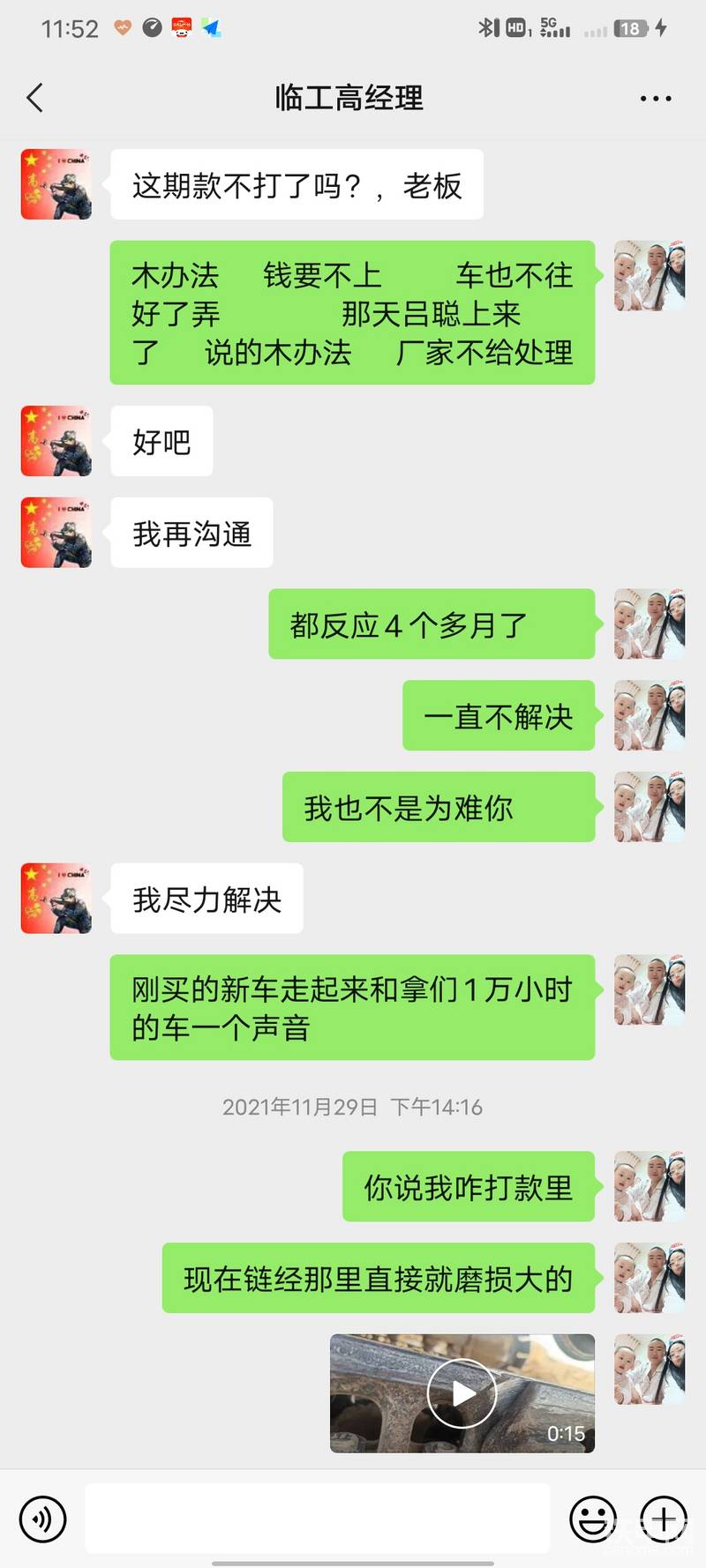706x1568 pixels.
Task: Open the emoji sticker panel
Action: (592, 1519)
